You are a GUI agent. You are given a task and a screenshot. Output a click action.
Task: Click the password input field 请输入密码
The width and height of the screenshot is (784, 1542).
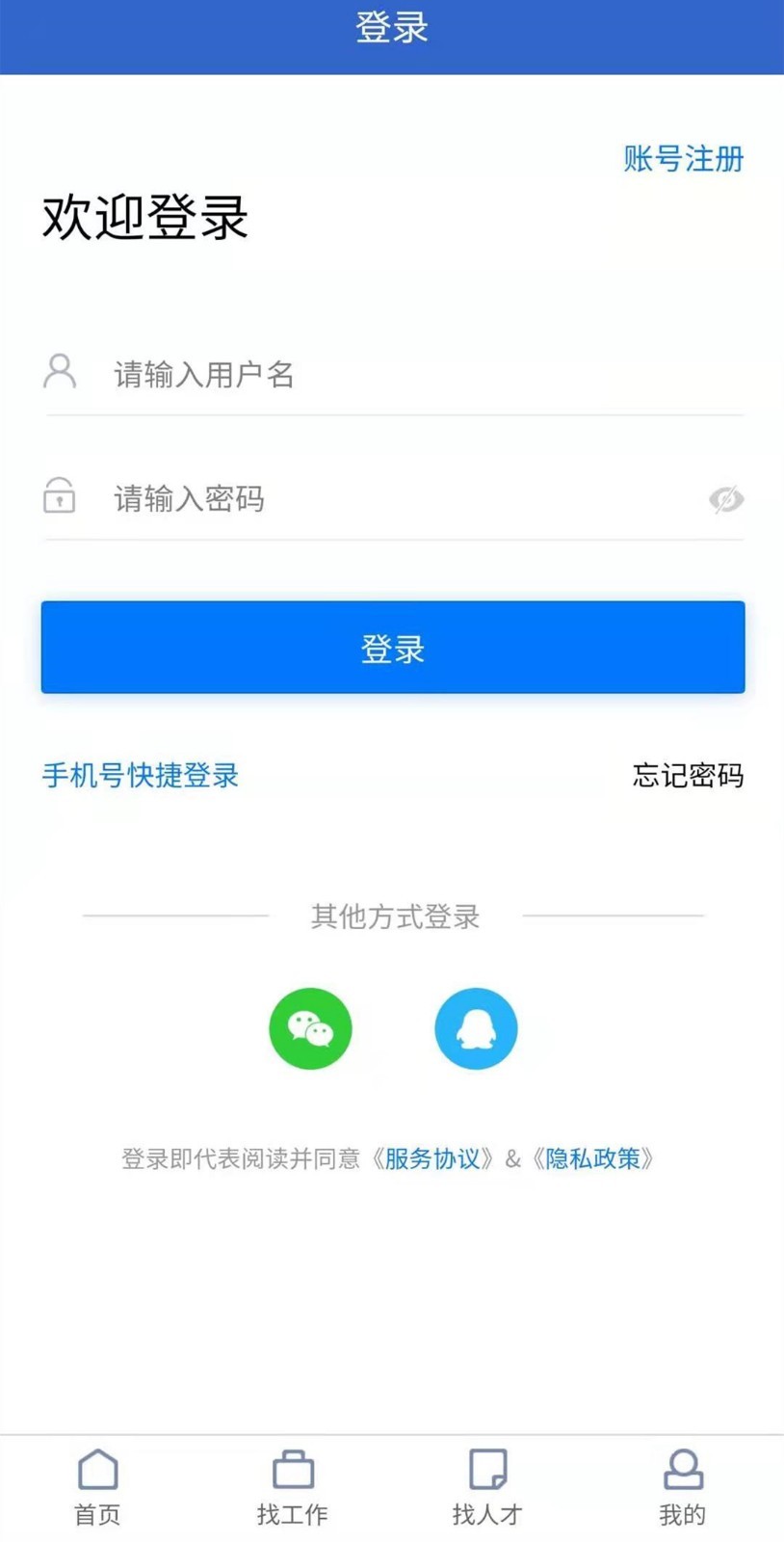289,499
